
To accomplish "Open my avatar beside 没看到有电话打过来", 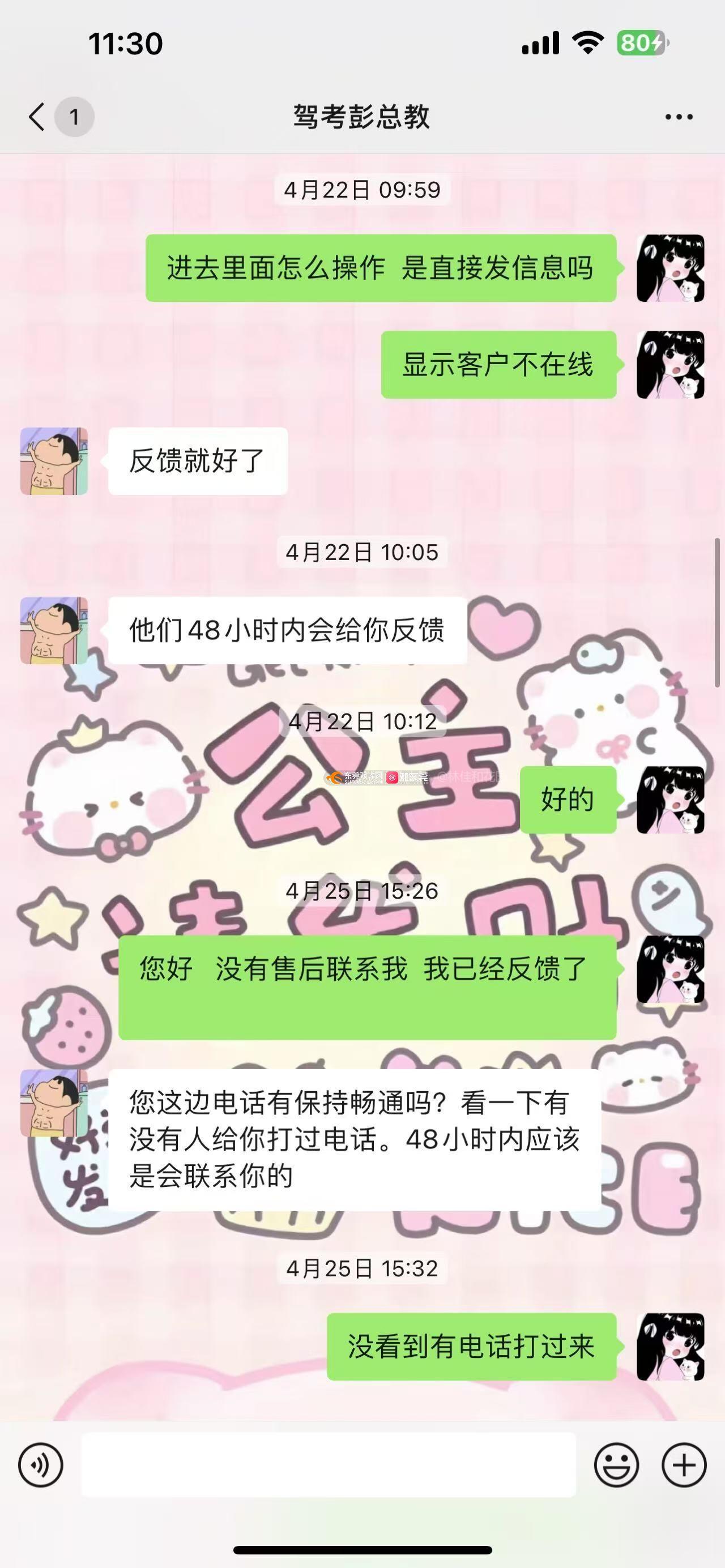I will coord(670,1347).
